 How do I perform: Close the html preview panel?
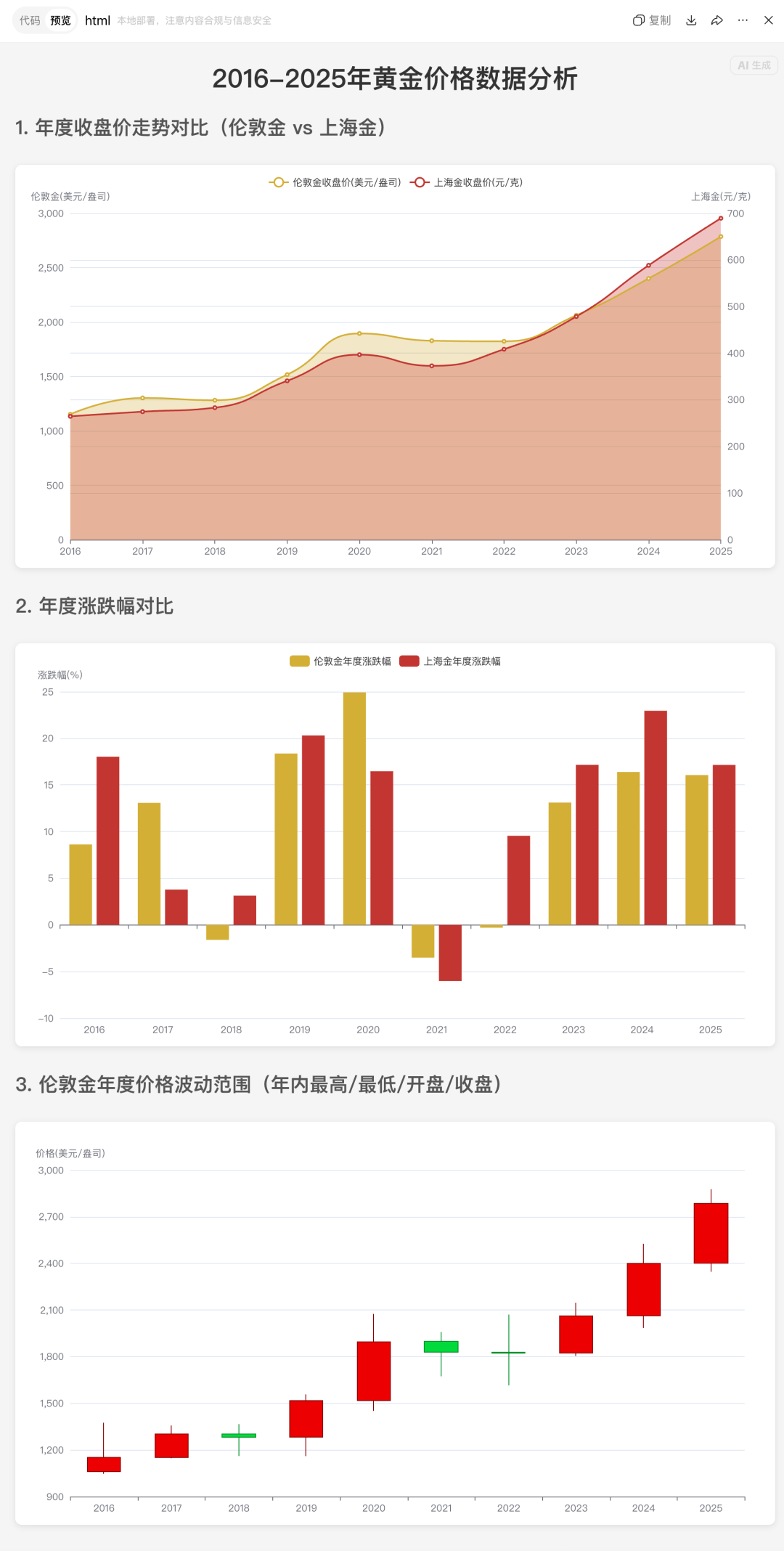click(x=769, y=20)
